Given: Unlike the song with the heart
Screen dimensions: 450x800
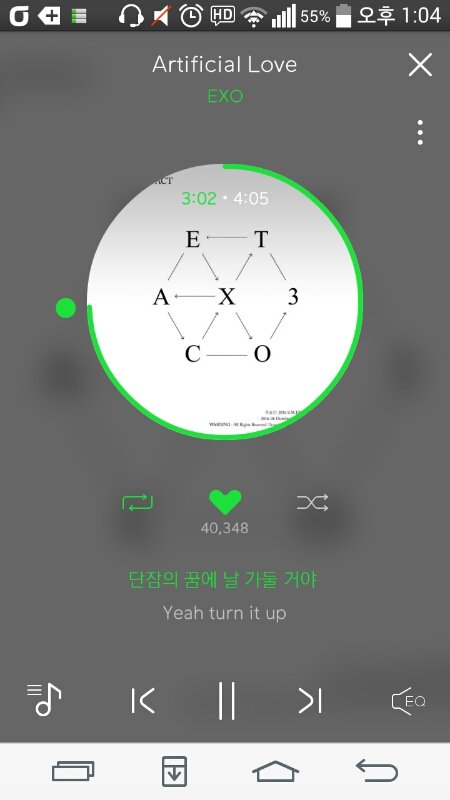Looking at the screenshot, I should tap(225, 503).
